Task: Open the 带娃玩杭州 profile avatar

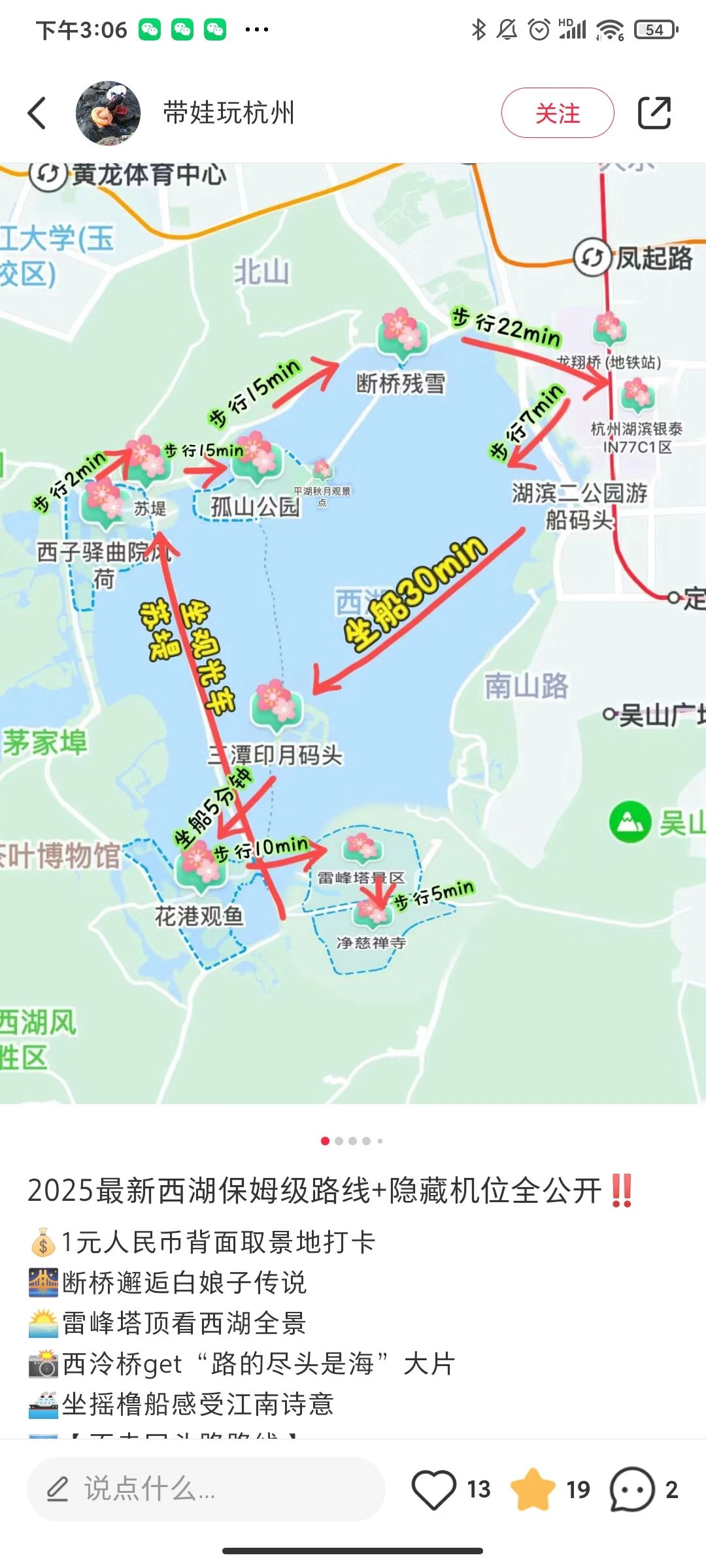Action: coord(108,113)
